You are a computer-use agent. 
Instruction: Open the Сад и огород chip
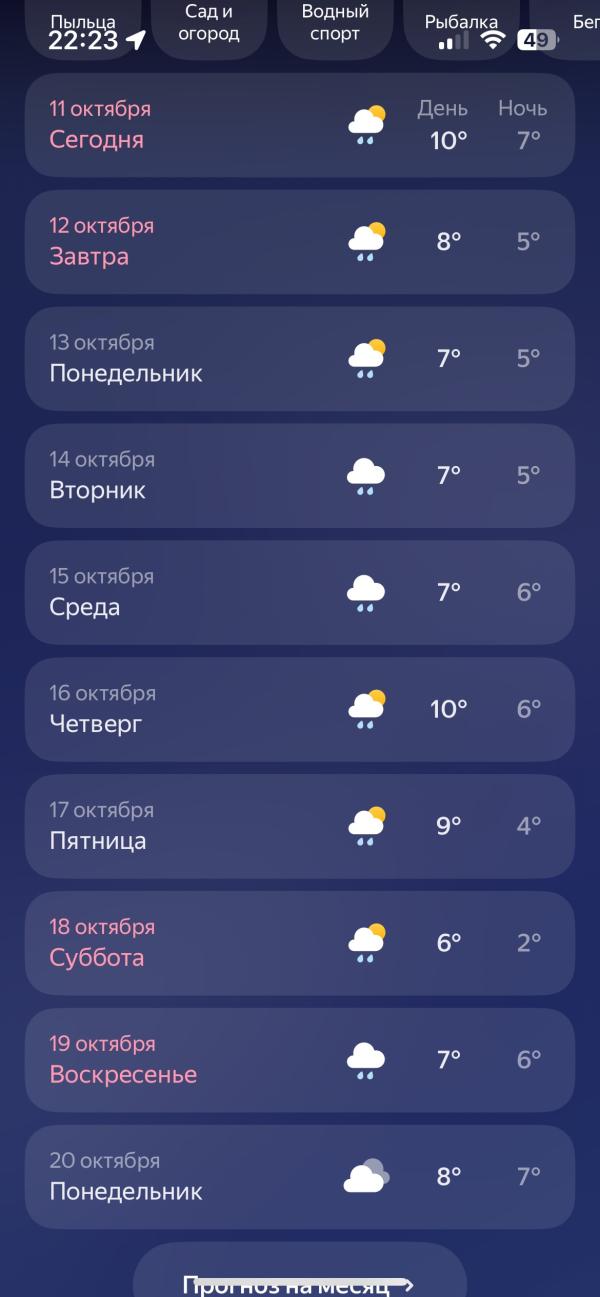pos(209,24)
